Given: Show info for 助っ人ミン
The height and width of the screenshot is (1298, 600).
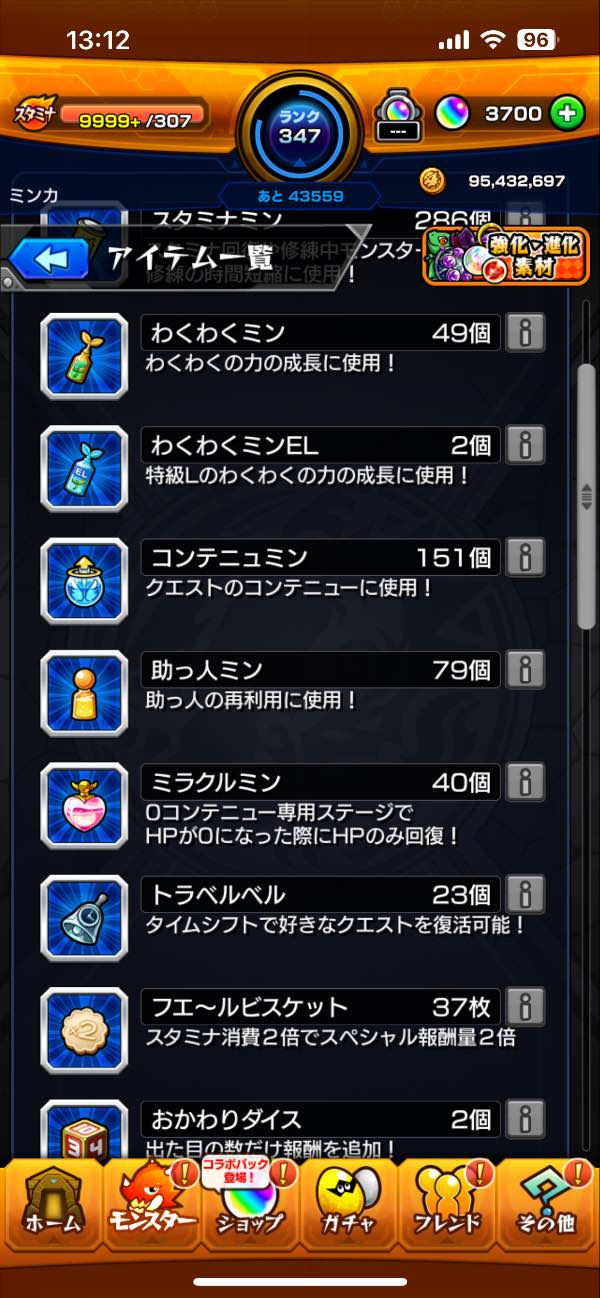Looking at the screenshot, I should [525, 669].
